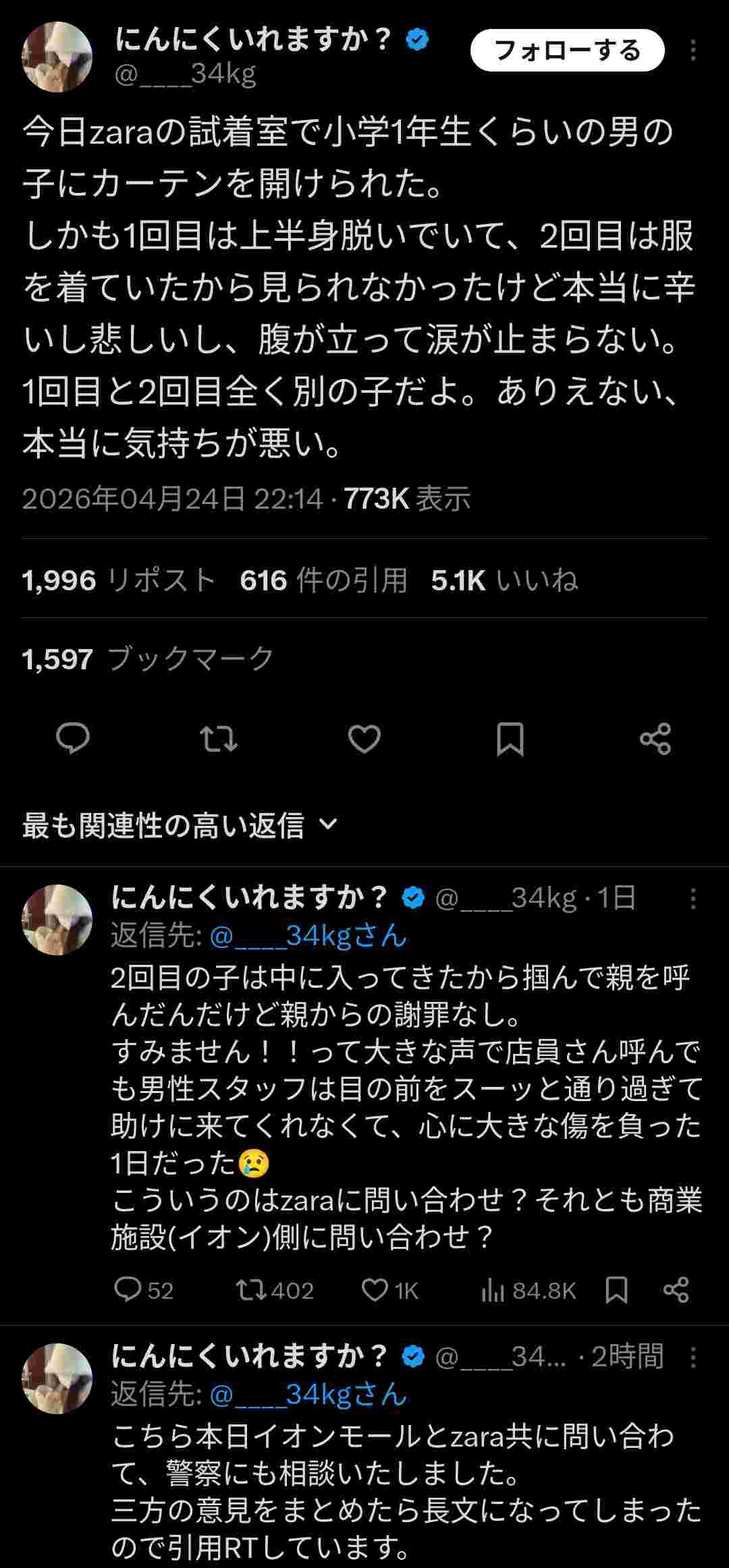The height and width of the screenshot is (1568, 729).
Task: View the 5.1K いいね list
Action: [x=504, y=580]
